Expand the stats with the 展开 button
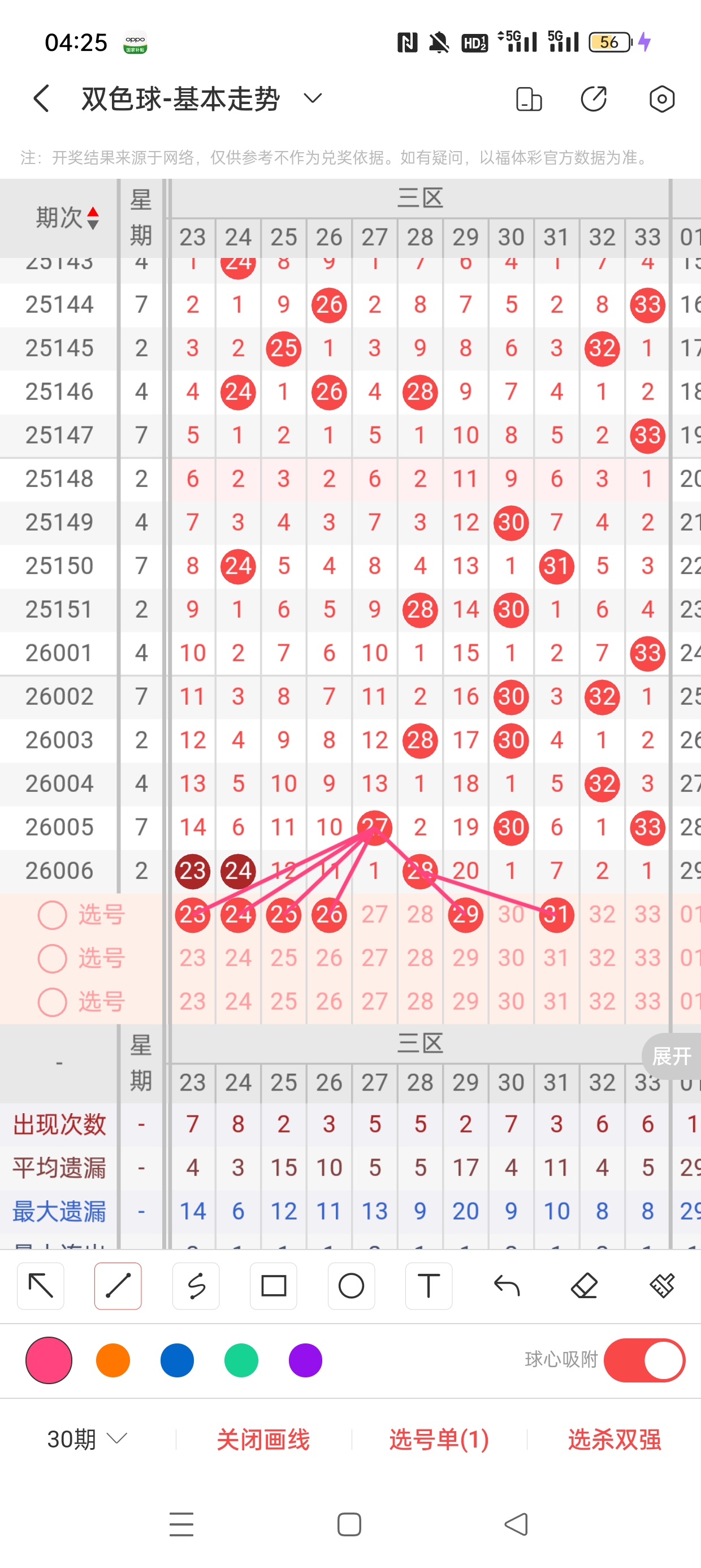Viewport: 701px width, 1568px height. 671,1056
